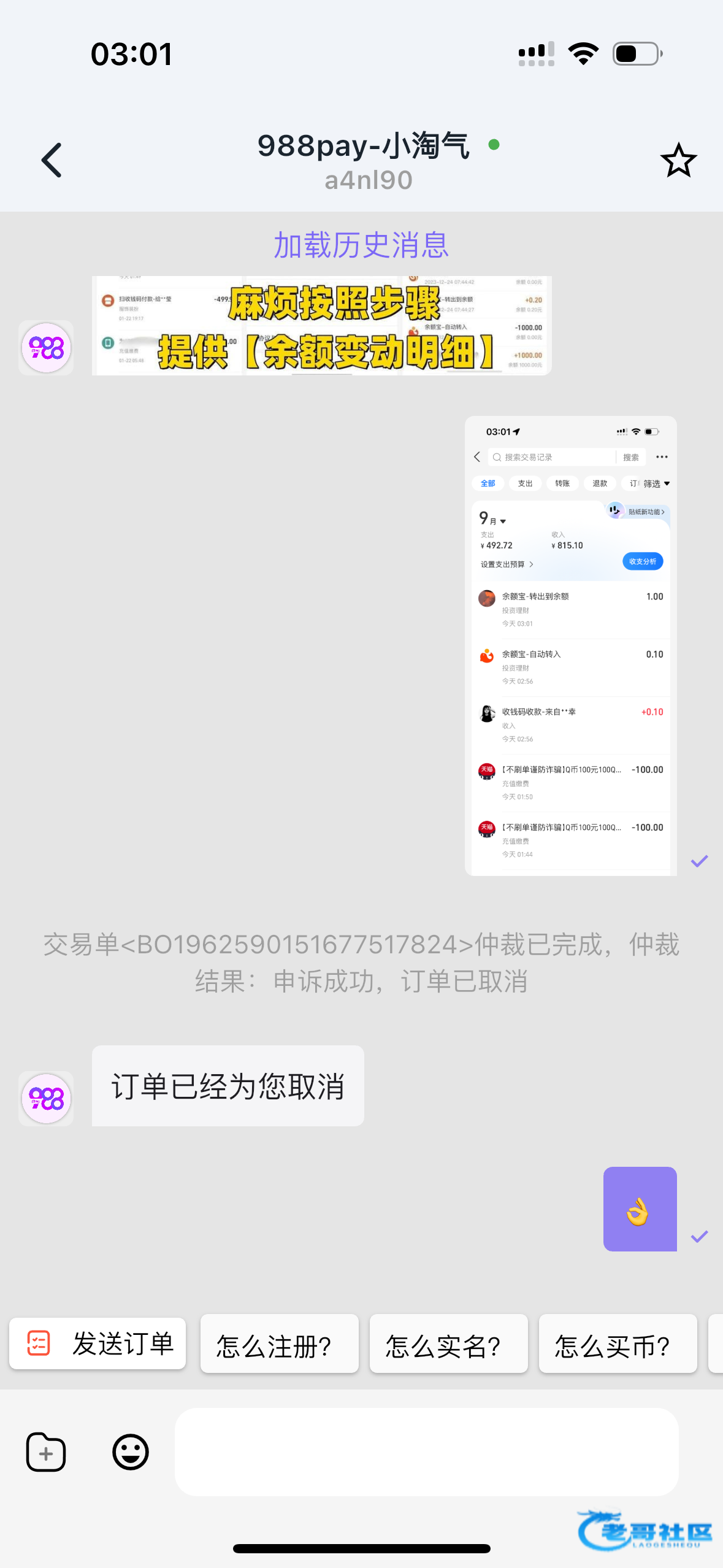Open the emoji picker
The height and width of the screenshot is (1568, 723).
point(131,1453)
